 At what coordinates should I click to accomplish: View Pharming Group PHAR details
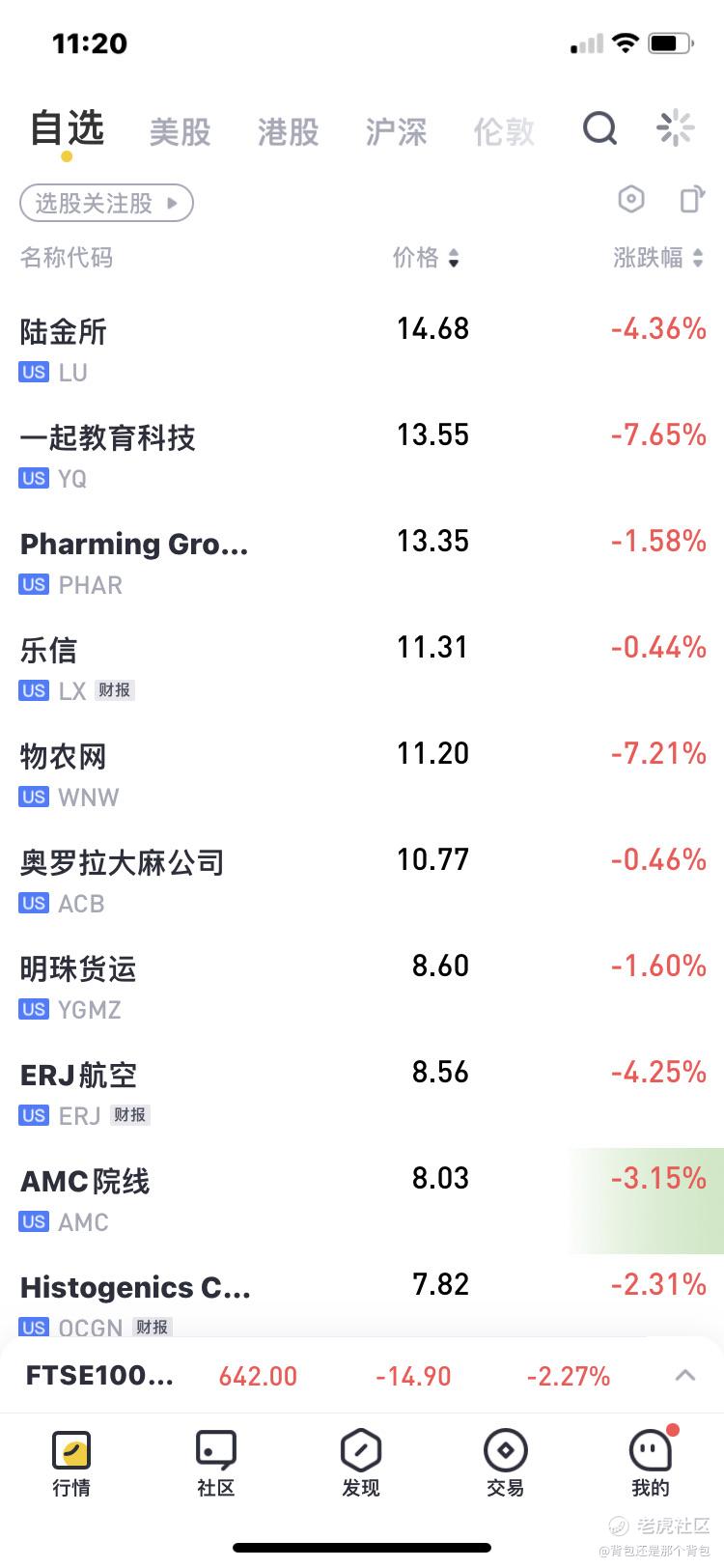pyautogui.click(x=362, y=562)
